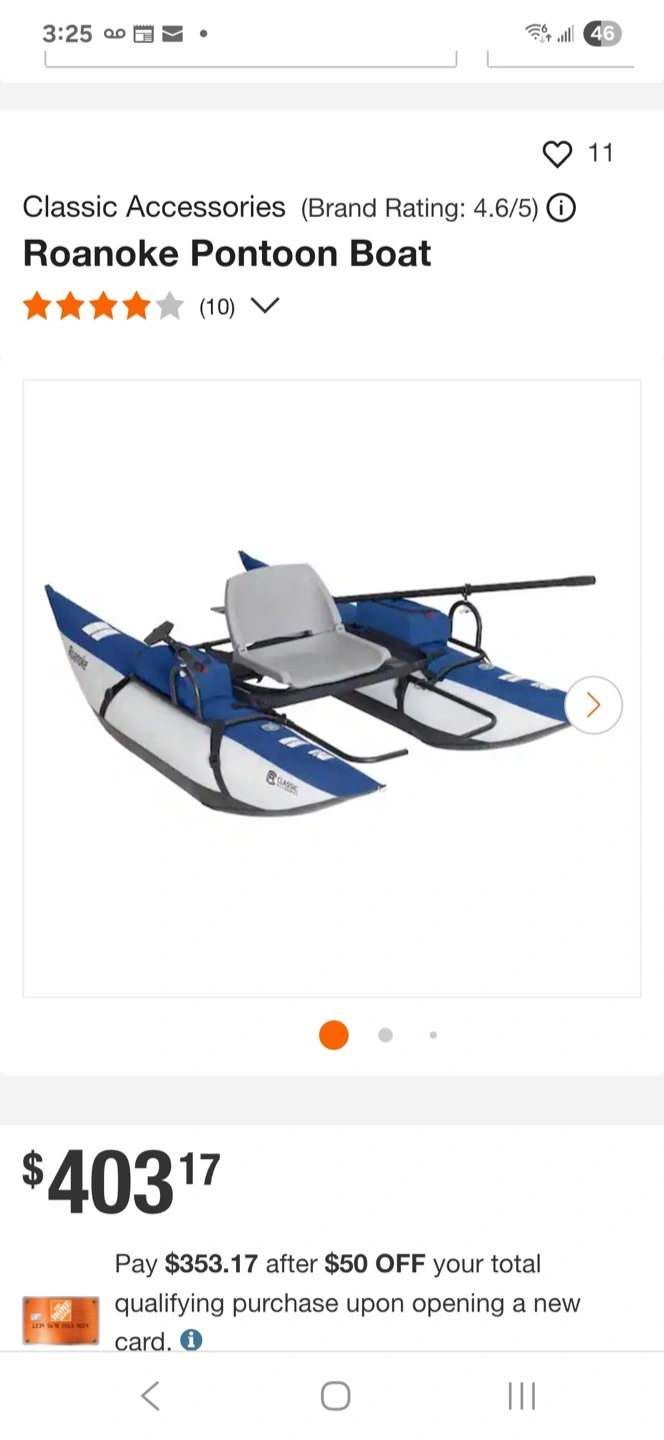Go back with the system back button
Screen dimensions: 664x1440
coord(150,1396)
